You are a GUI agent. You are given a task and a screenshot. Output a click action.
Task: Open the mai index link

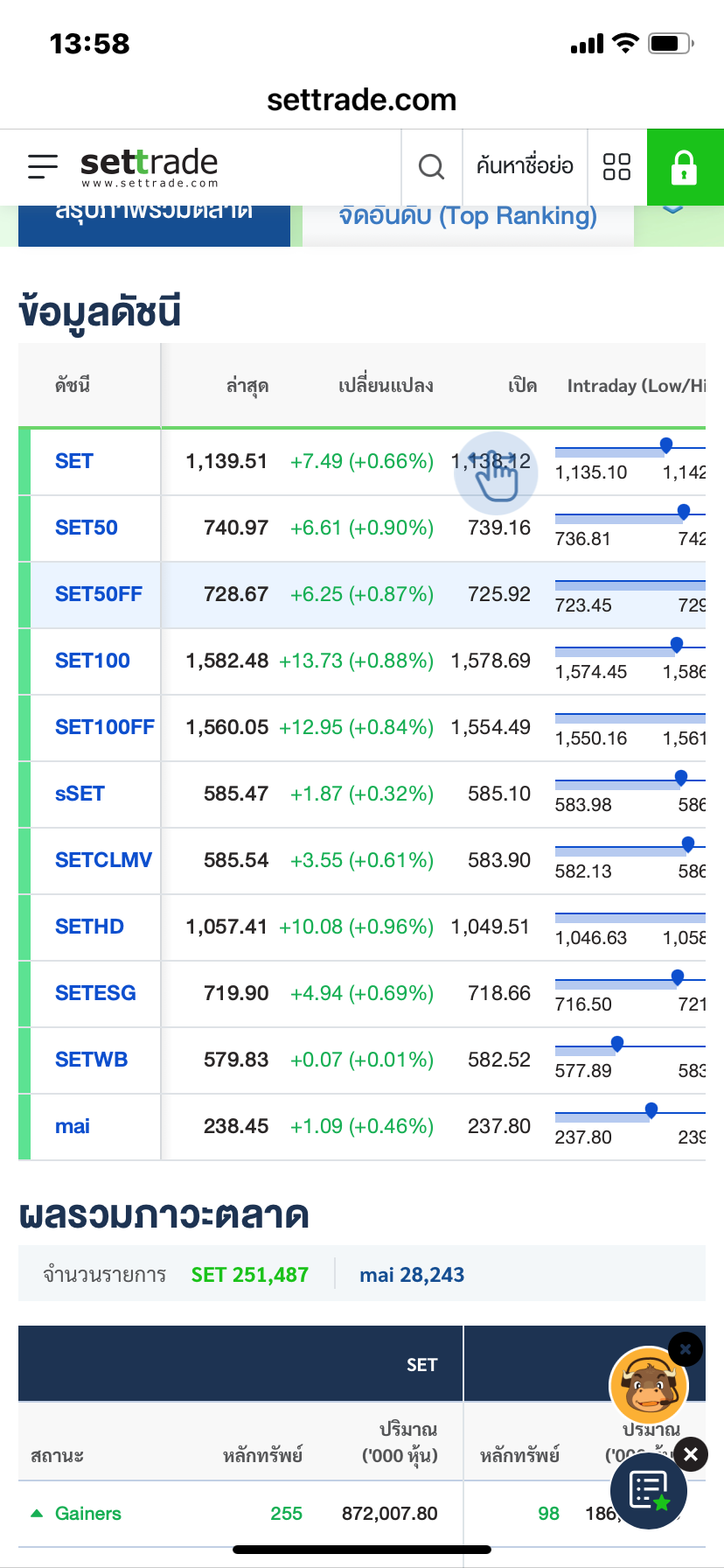pyautogui.click(x=73, y=1126)
